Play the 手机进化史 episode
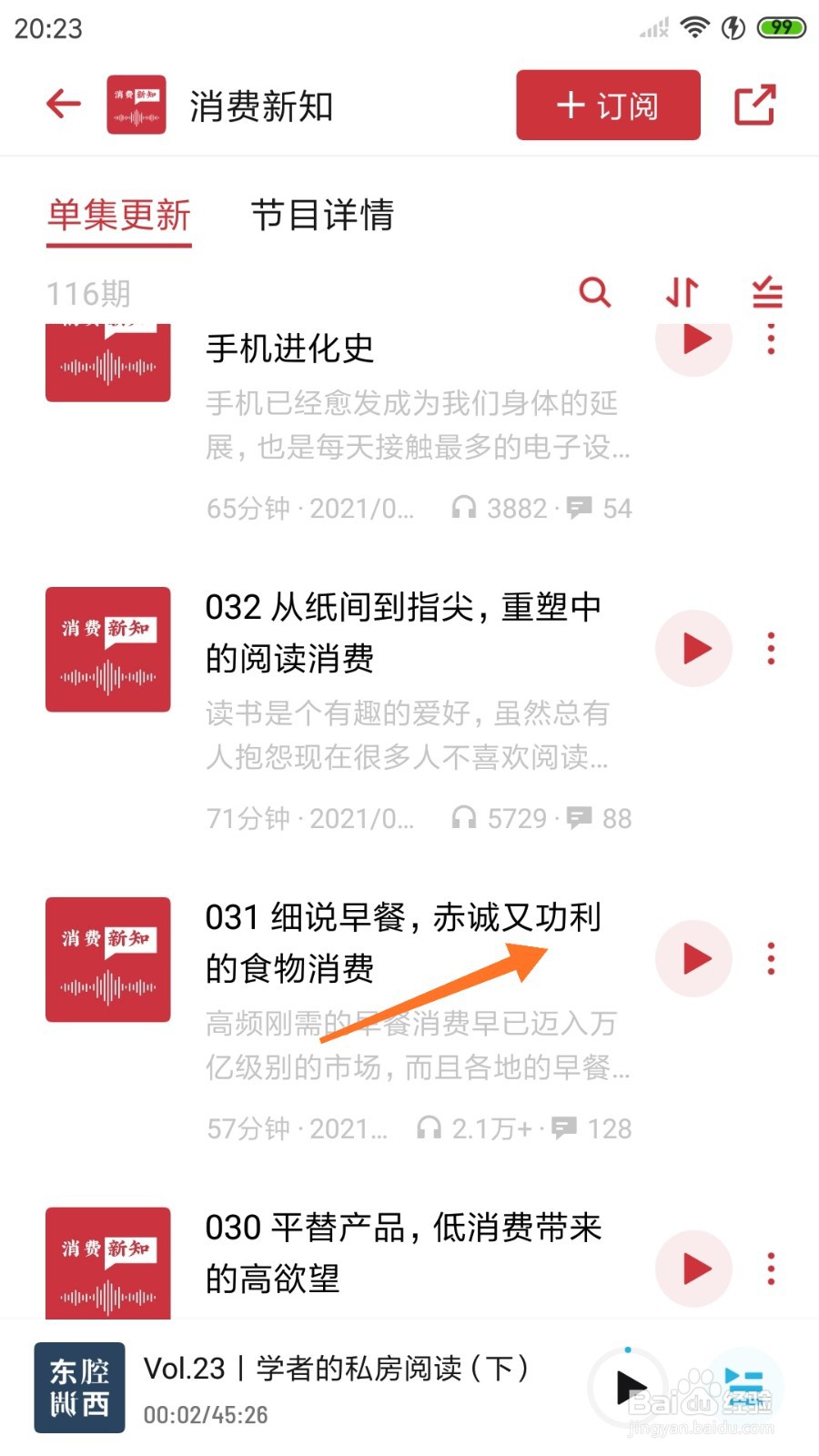This screenshot has width=819, height=1456. [x=694, y=341]
